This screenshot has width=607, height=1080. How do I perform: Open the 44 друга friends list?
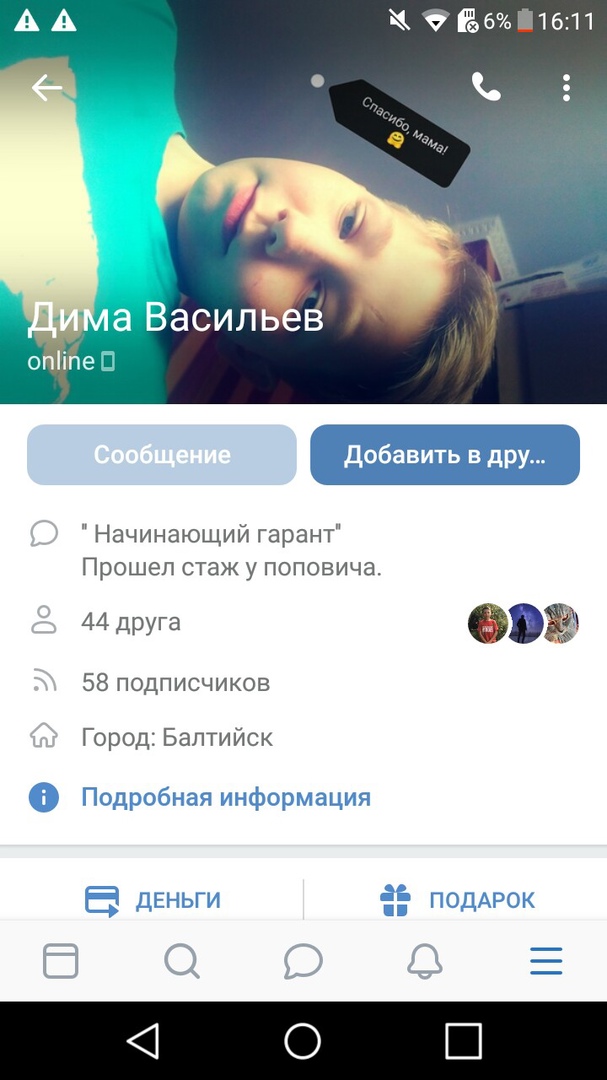pyautogui.click(x=131, y=622)
